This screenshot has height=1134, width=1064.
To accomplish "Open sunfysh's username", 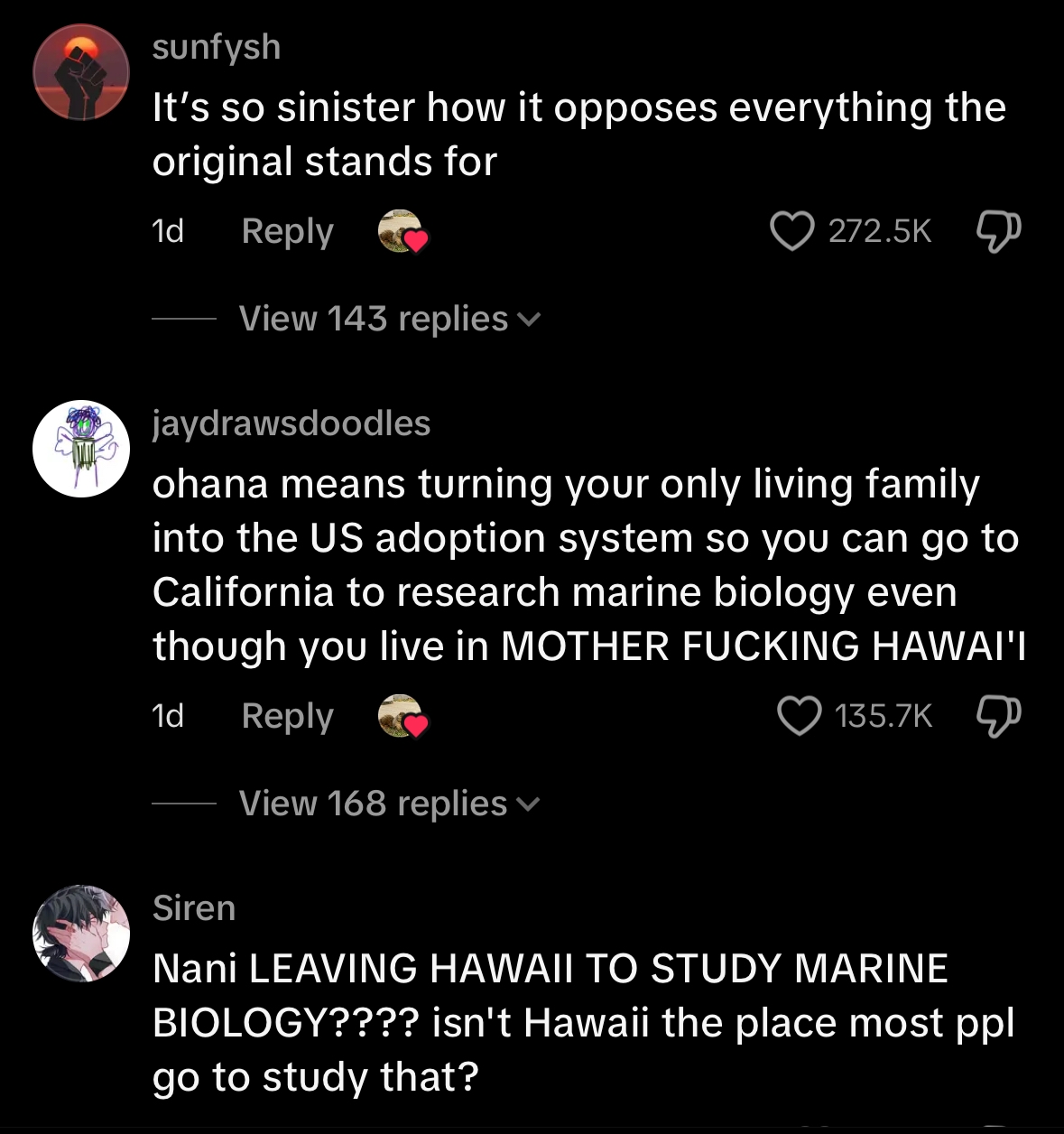I will tap(217, 48).
